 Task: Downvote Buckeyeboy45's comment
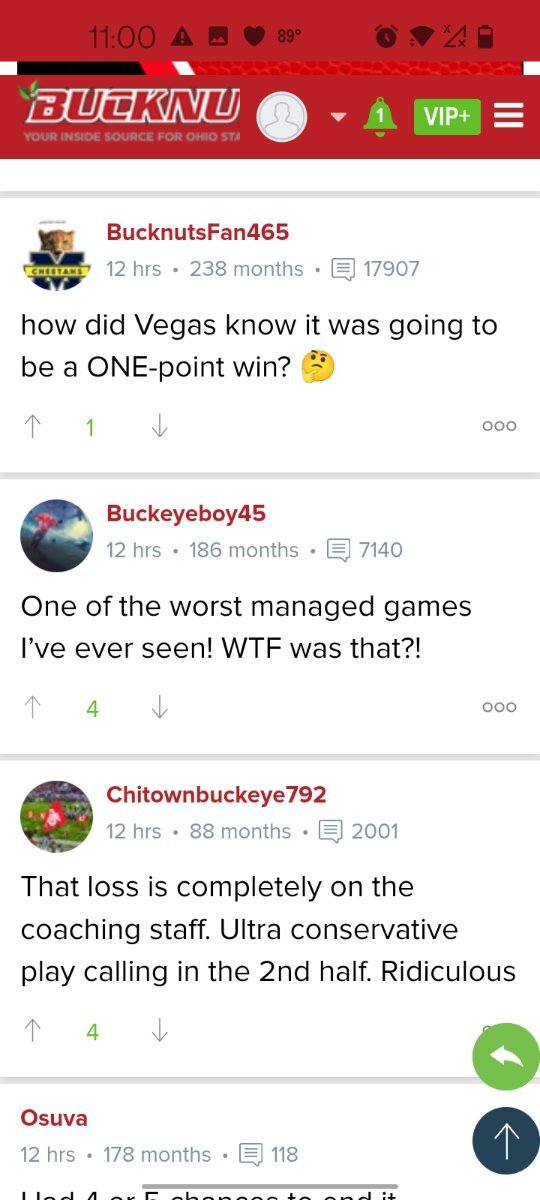tap(159, 708)
